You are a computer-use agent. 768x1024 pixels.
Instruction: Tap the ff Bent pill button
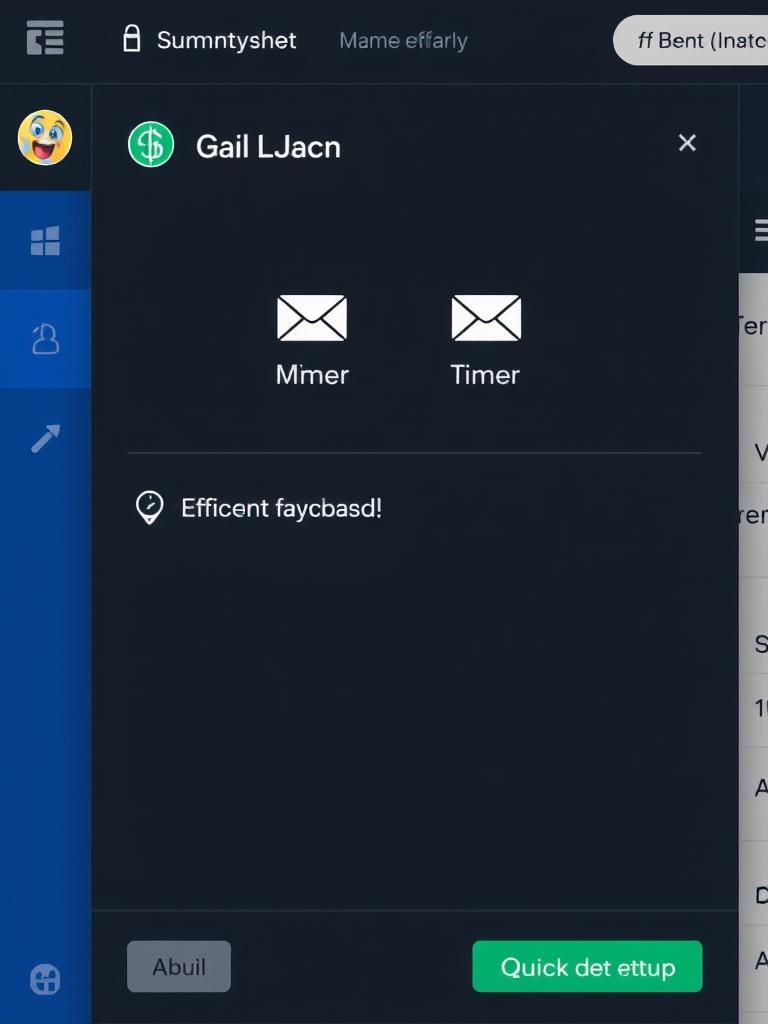pos(695,41)
